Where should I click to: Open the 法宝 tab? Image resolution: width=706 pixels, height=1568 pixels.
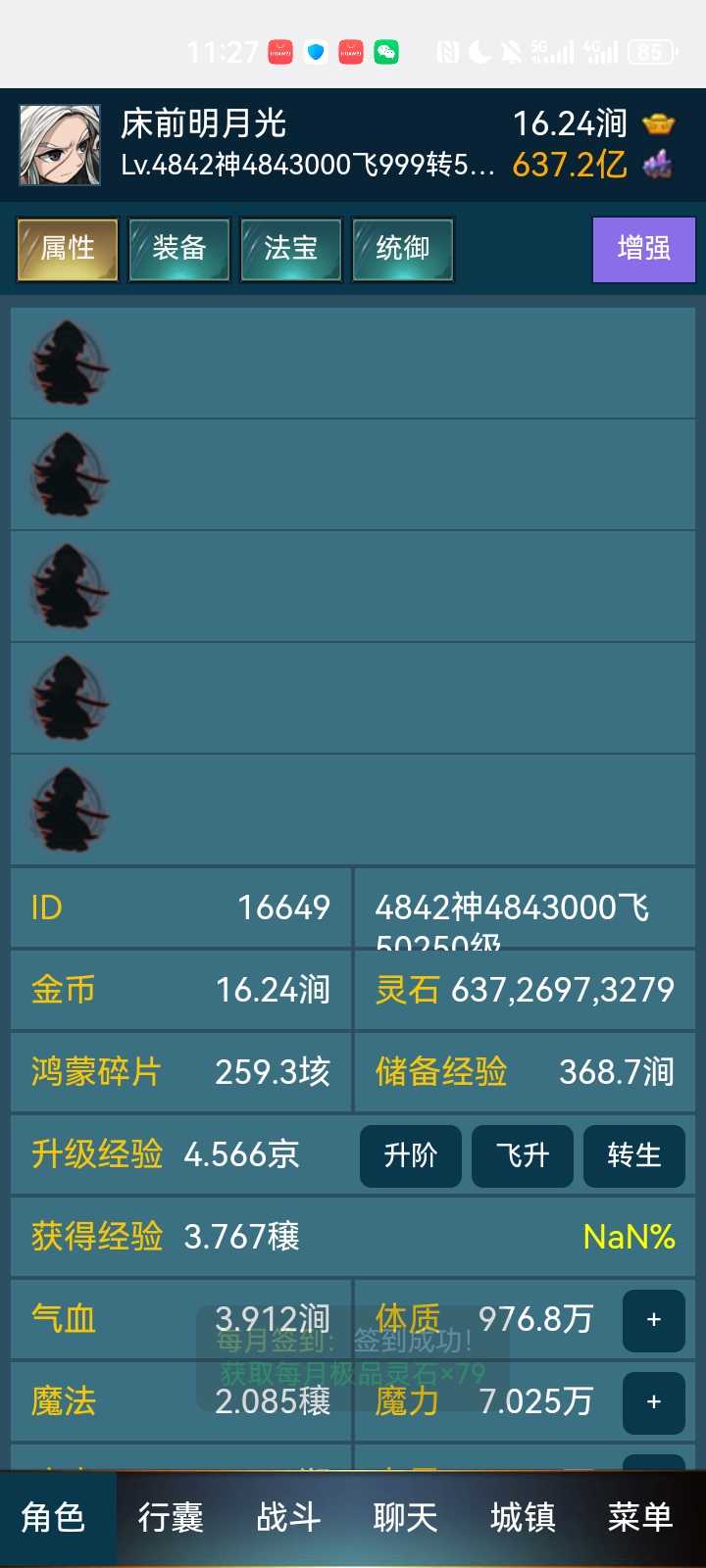pos(291,249)
